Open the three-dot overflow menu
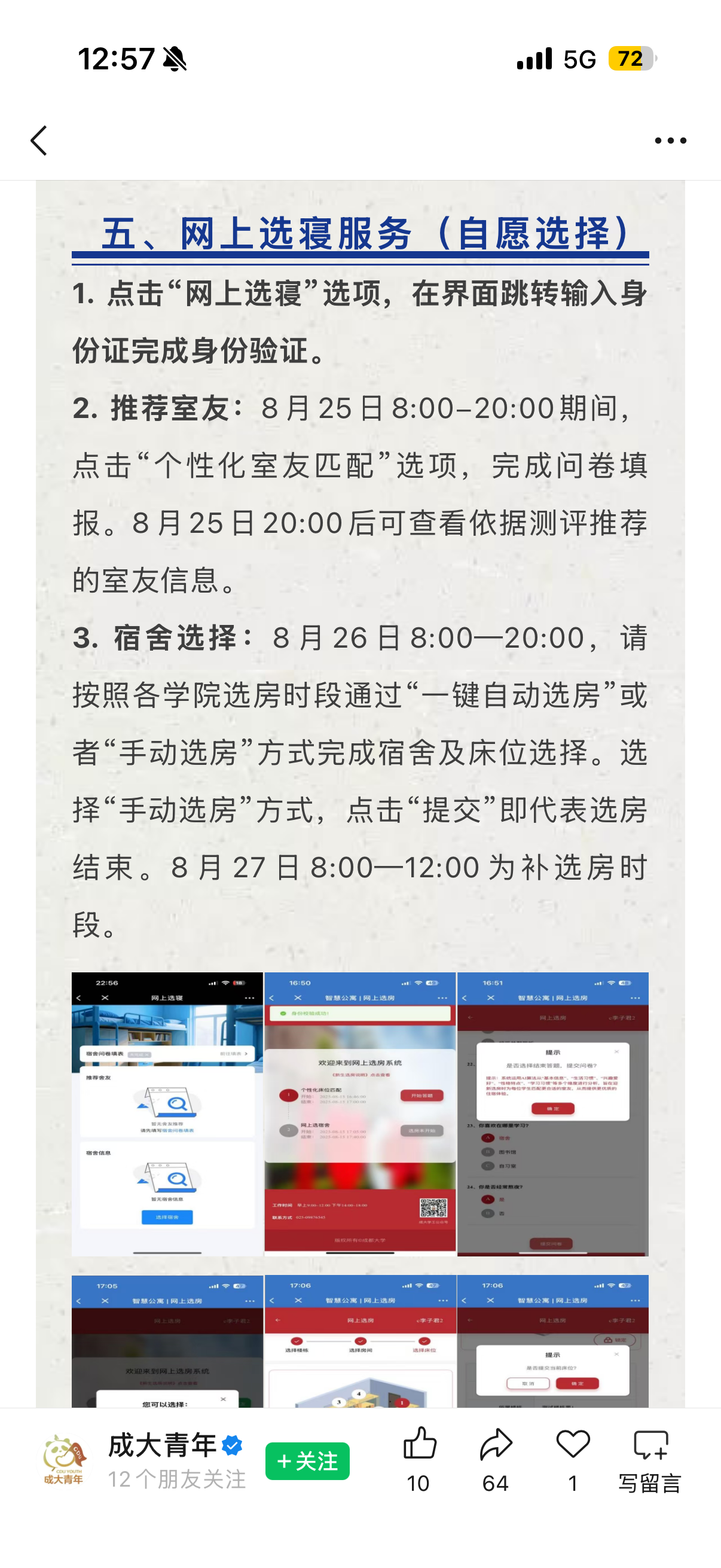This screenshot has width=721, height=1568. pyautogui.click(x=670, y=141)
